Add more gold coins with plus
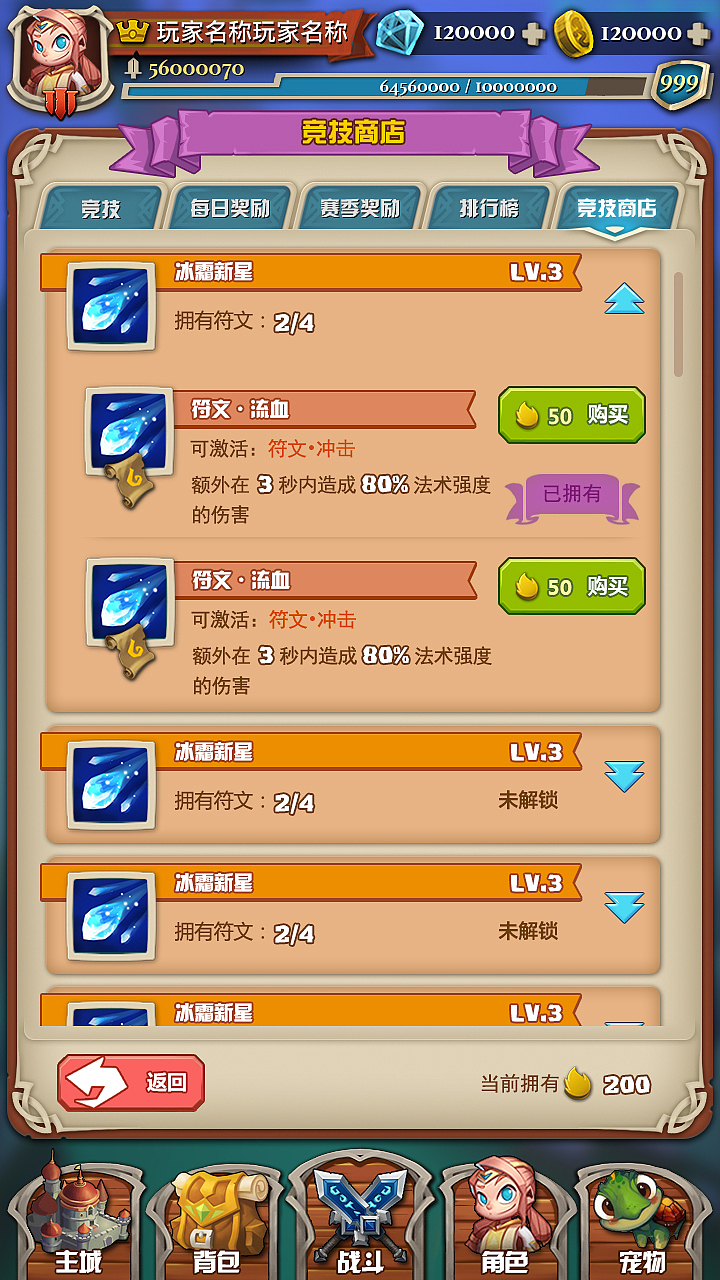Image resolution: width=720 pixels, height=1280 pixels. (x=699, y=33)
